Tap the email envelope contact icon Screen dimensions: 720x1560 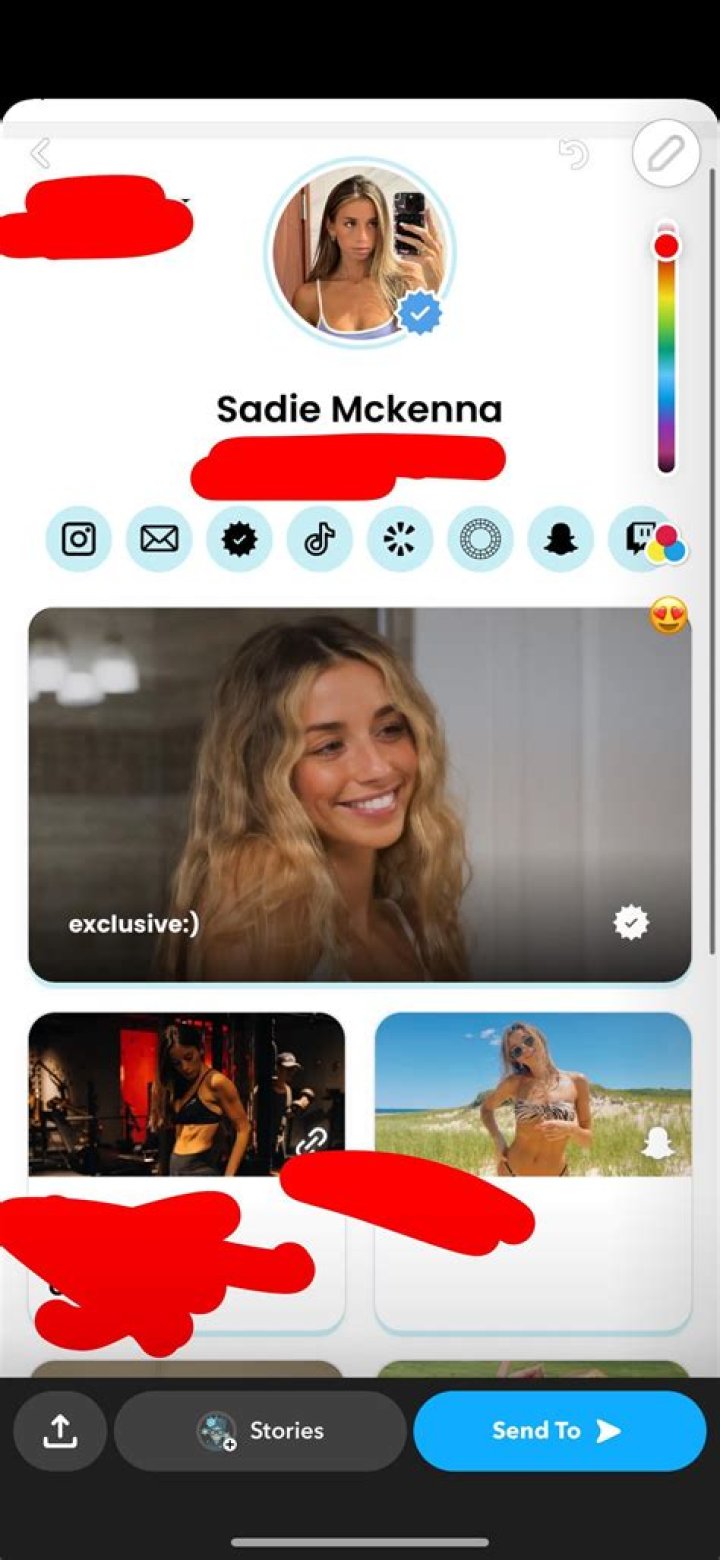point(158,539)
